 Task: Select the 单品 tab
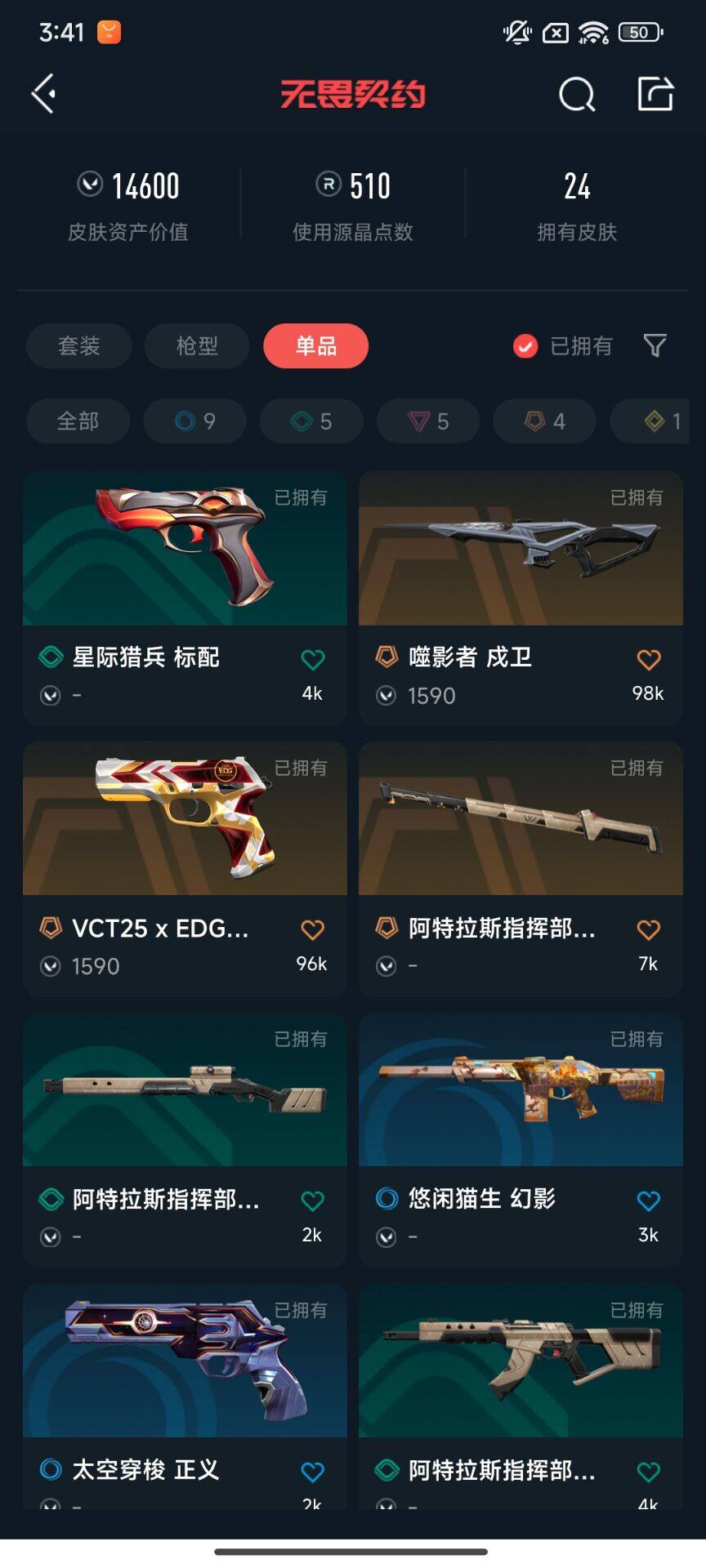[x=315, y=346]
